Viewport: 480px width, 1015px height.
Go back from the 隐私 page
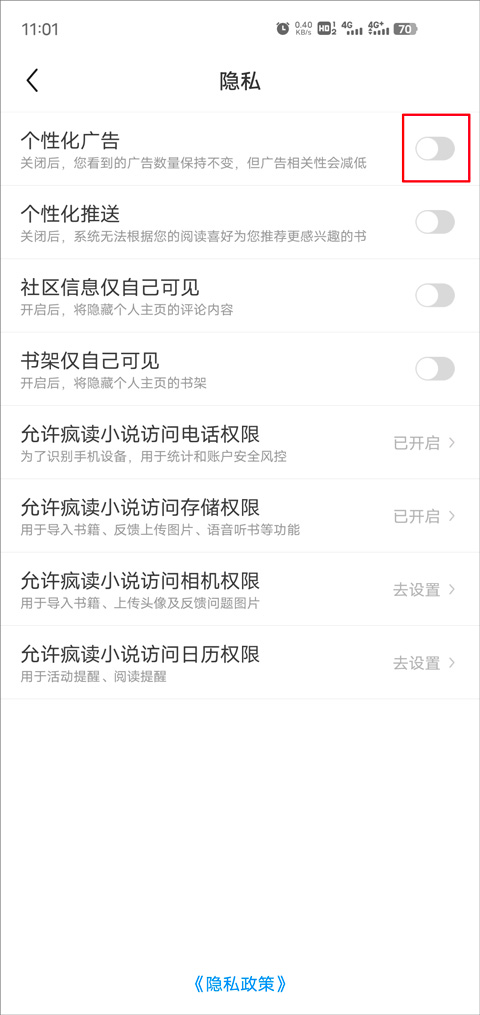coord(32,82)
